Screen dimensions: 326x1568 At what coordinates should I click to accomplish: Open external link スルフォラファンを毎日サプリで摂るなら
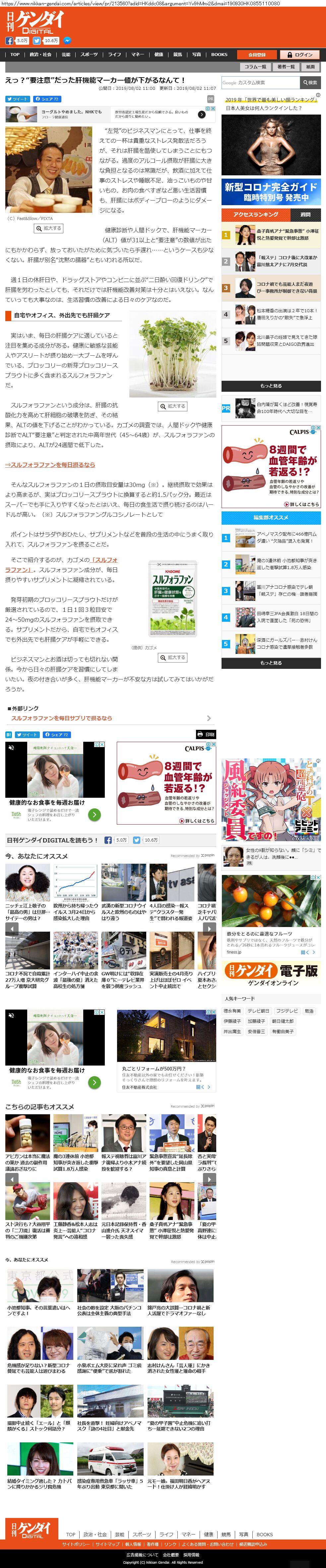[62, 718]
